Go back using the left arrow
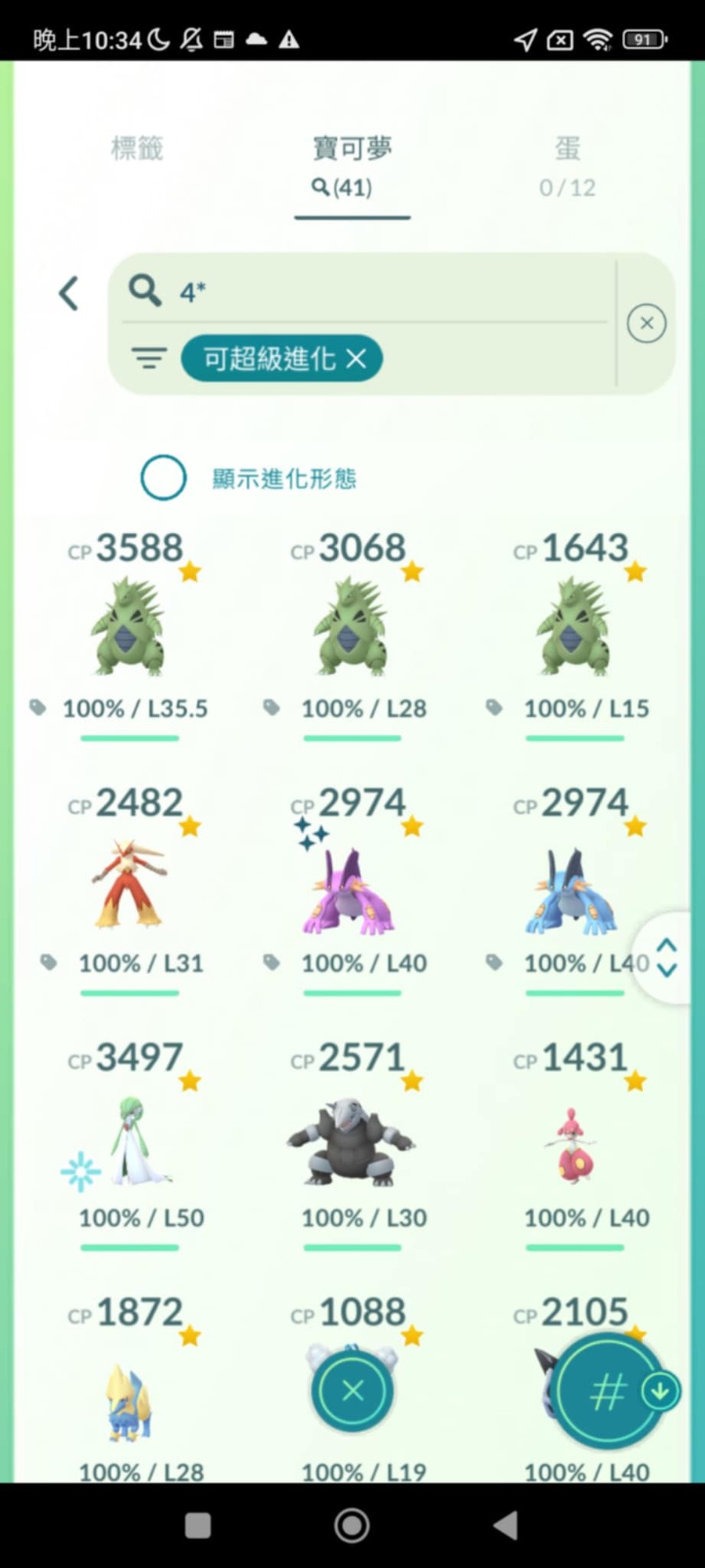This screenshot has height=1568, width=705. tap(69, 294)
